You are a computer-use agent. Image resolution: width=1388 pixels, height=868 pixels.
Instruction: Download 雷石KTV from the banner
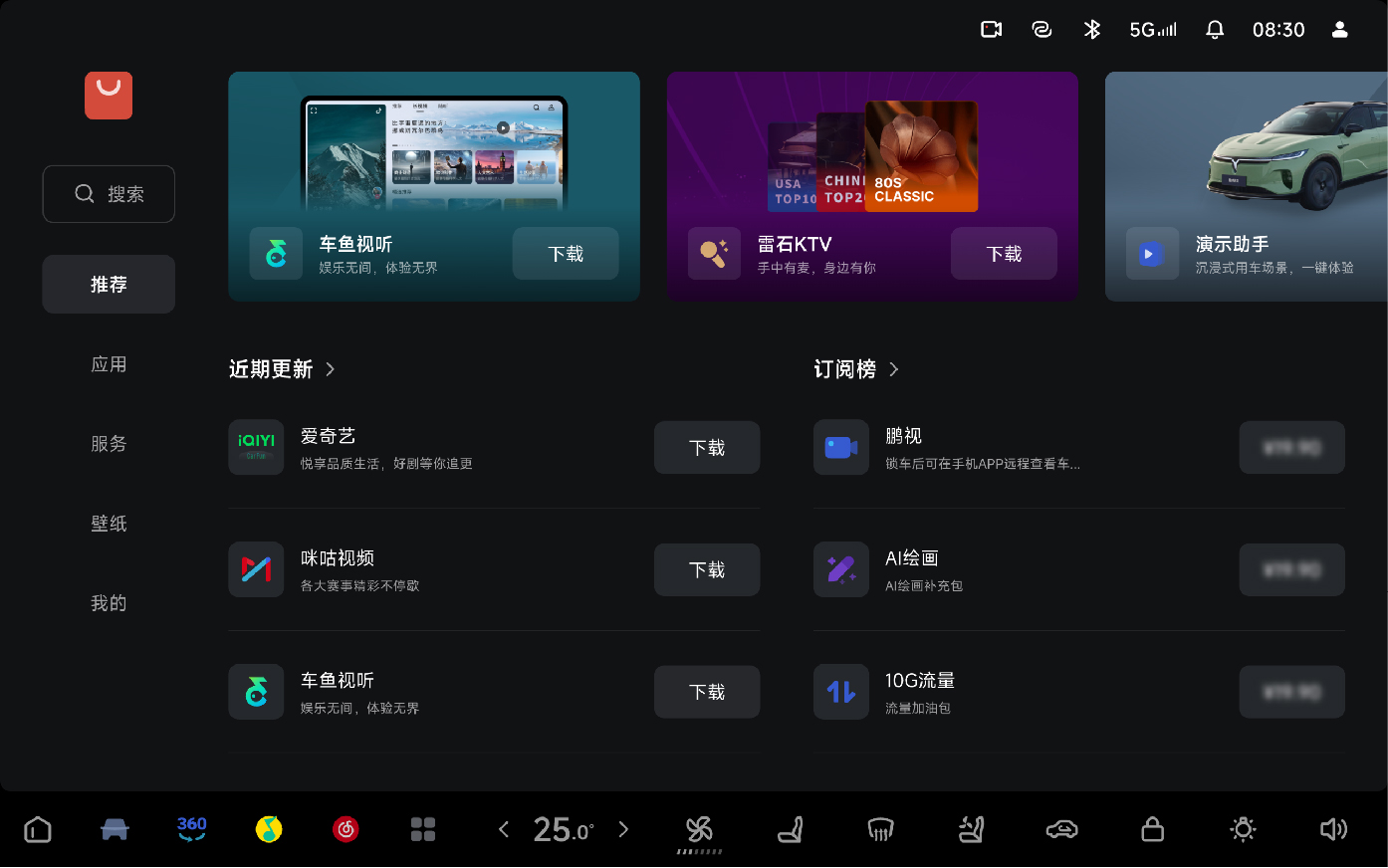click(x=1004, y=254)
